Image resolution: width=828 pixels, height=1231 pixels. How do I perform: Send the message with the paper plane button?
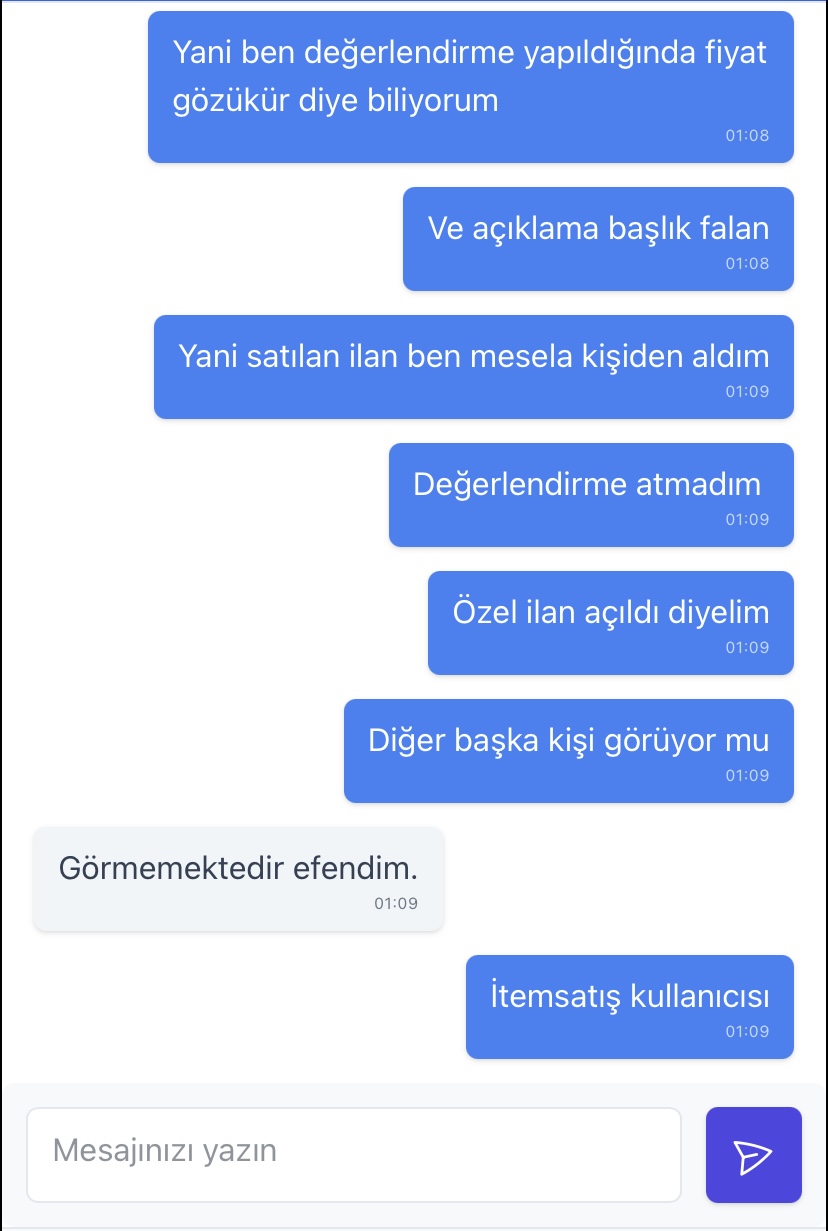pyautogui.click(x=754, y=1154)
